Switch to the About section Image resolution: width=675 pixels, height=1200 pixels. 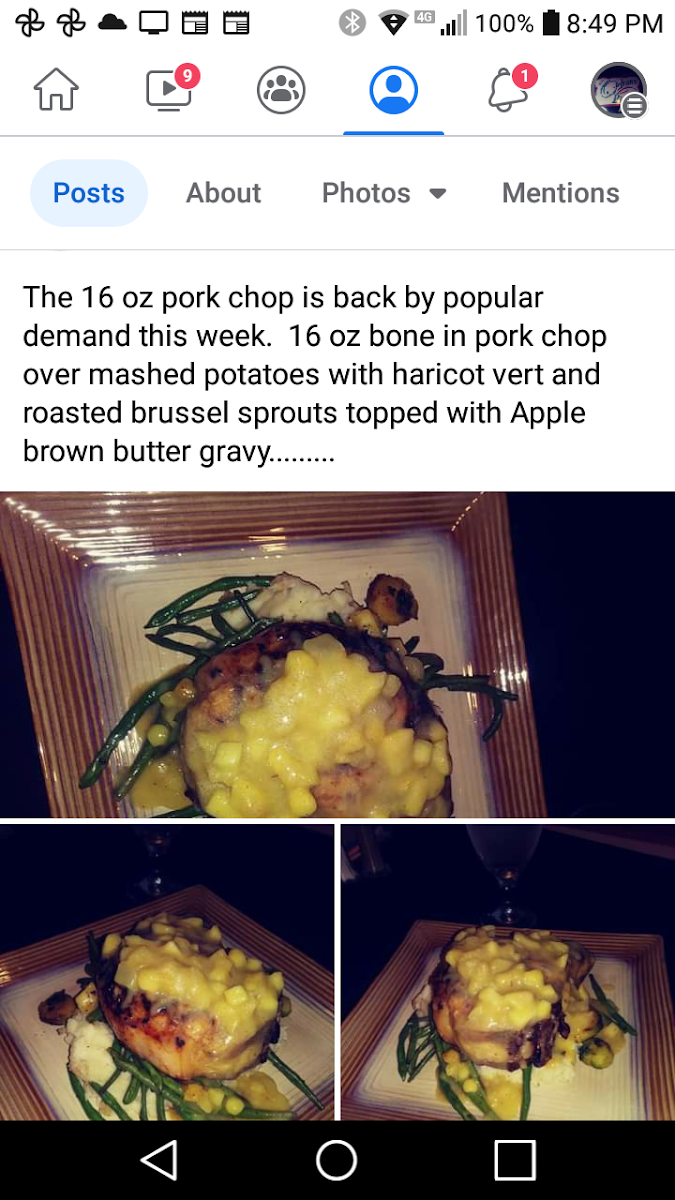[224, 193]
